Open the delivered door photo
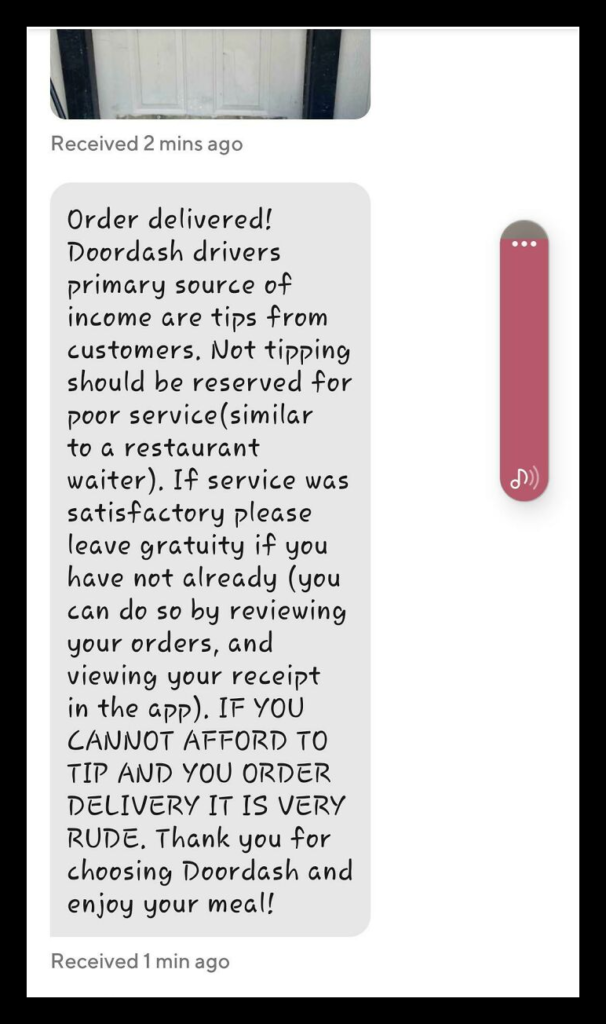Viewport: 606px width, 1024px height. click(x=210, y=73)
